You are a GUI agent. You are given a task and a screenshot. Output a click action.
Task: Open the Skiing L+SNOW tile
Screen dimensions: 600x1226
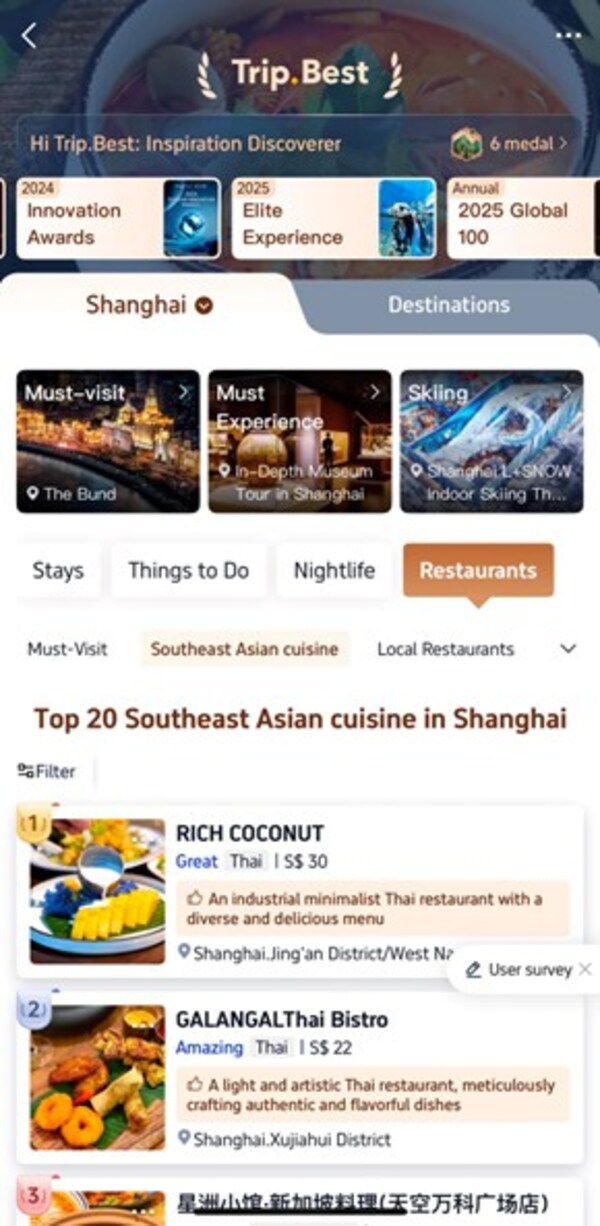(492, 441)
